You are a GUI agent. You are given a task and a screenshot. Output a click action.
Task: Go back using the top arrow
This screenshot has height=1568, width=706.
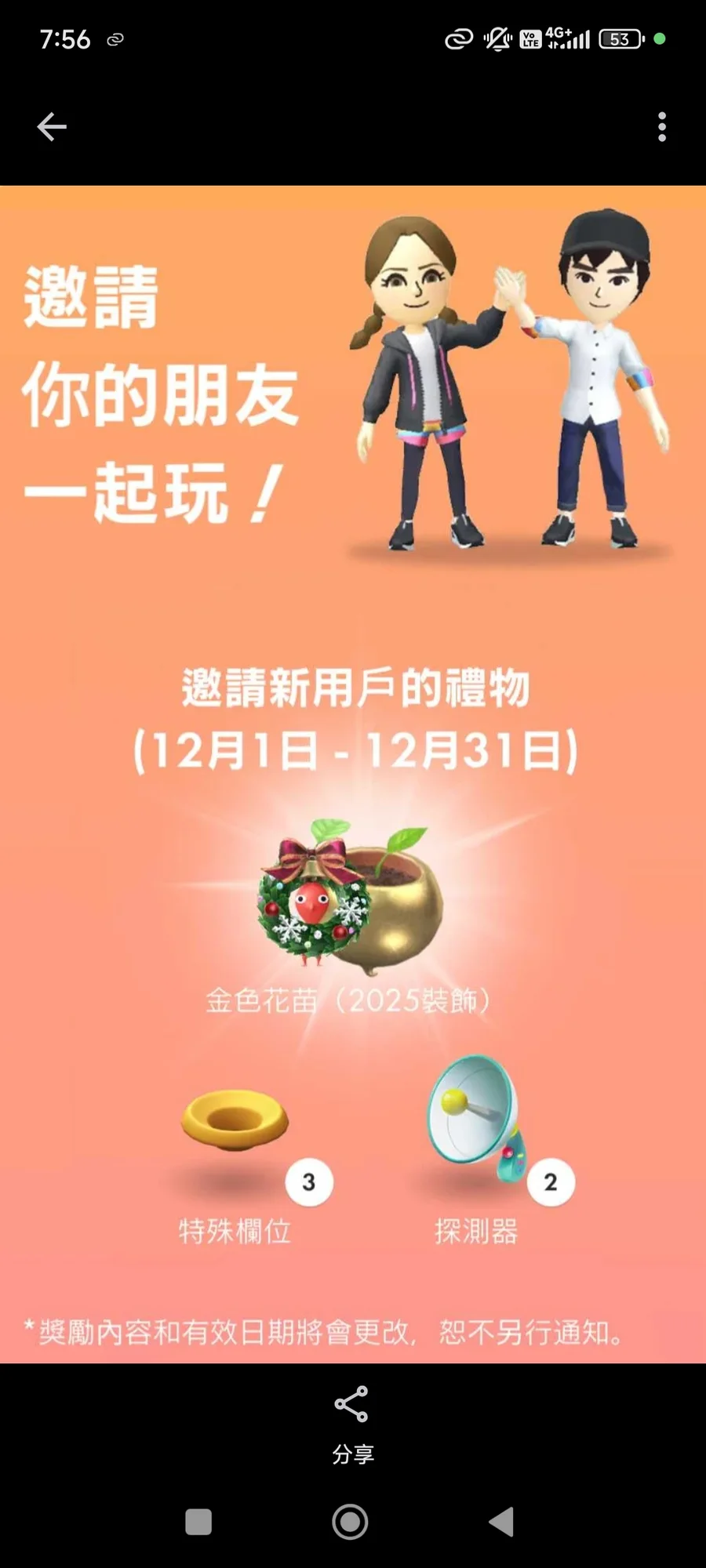pos(52,126)
